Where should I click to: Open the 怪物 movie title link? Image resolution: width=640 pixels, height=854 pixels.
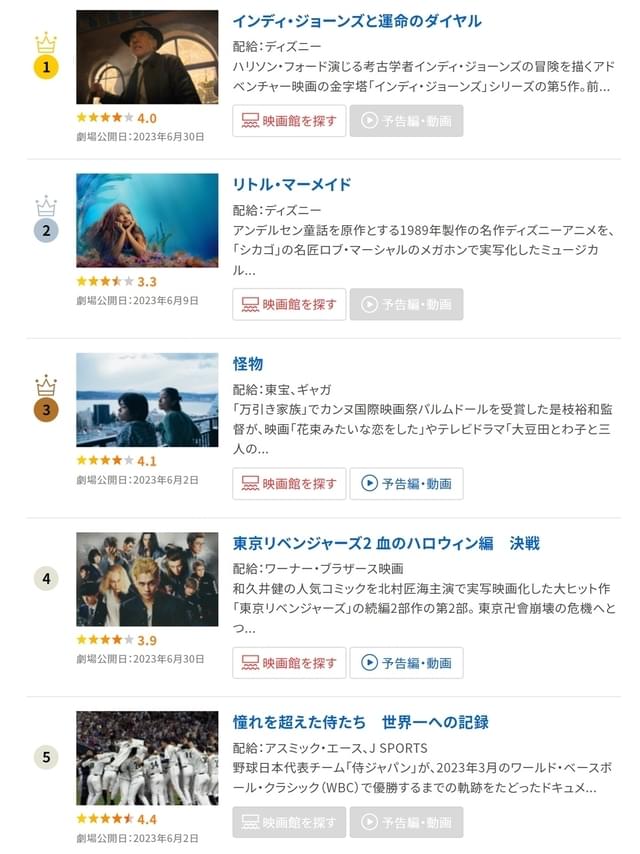pyautogui.click(x=248, y=363)
